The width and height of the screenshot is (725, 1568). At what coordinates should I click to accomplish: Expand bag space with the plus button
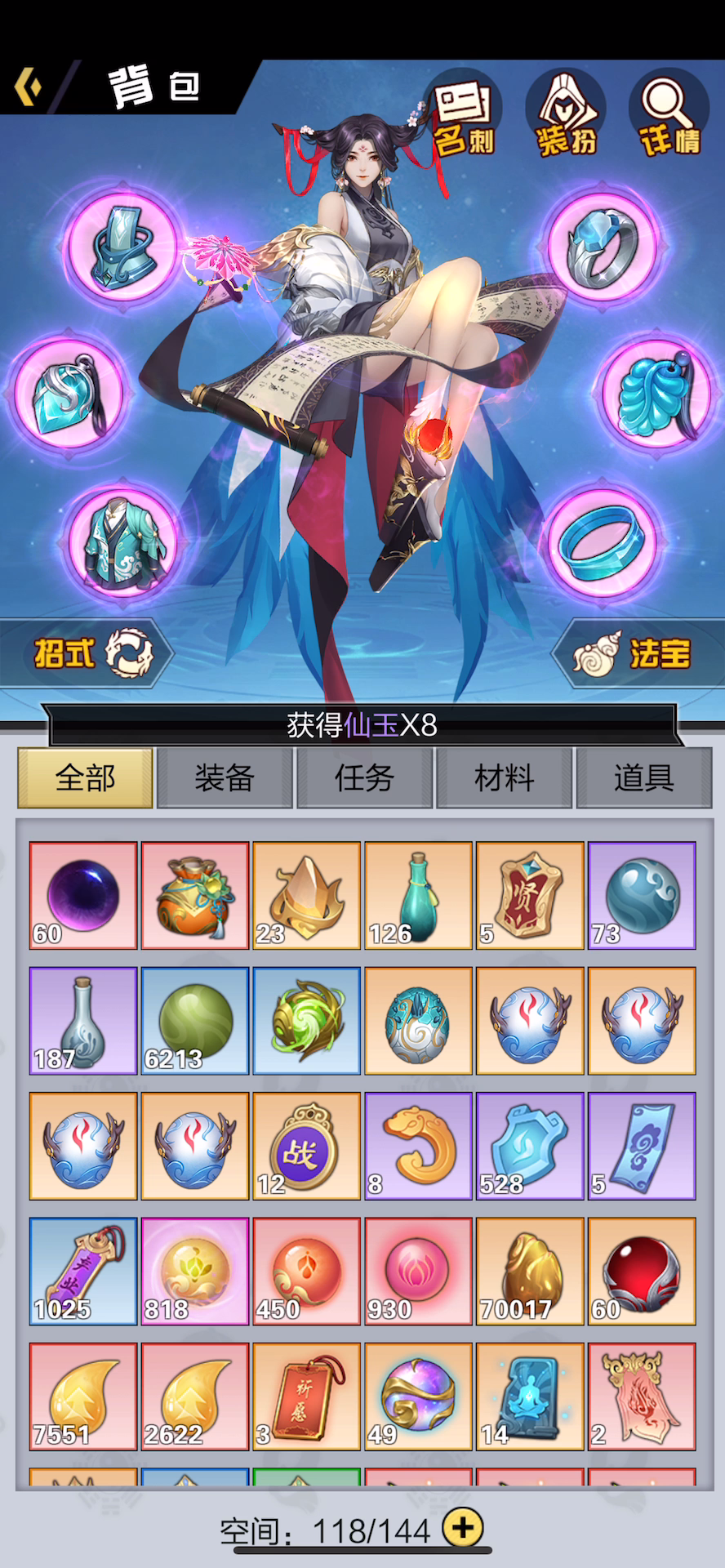click(463, 1526)
